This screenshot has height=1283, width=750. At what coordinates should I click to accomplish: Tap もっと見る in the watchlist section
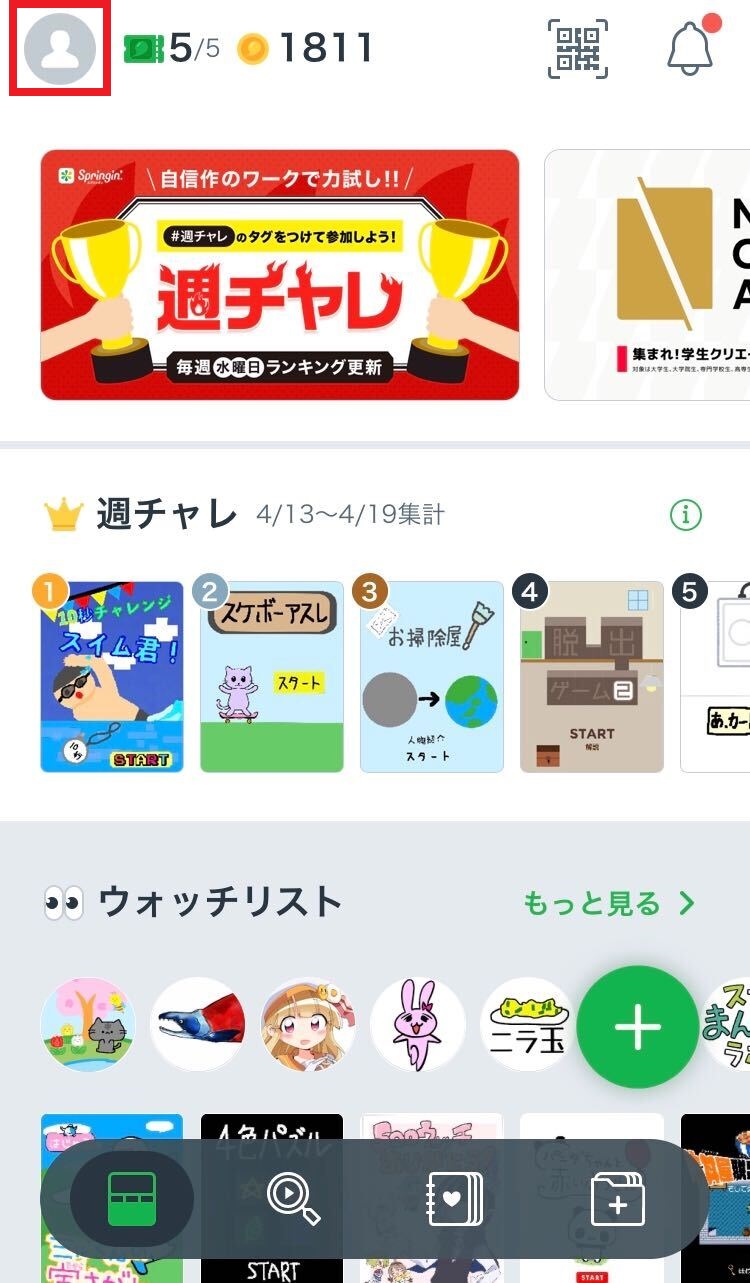pos(608,903)
